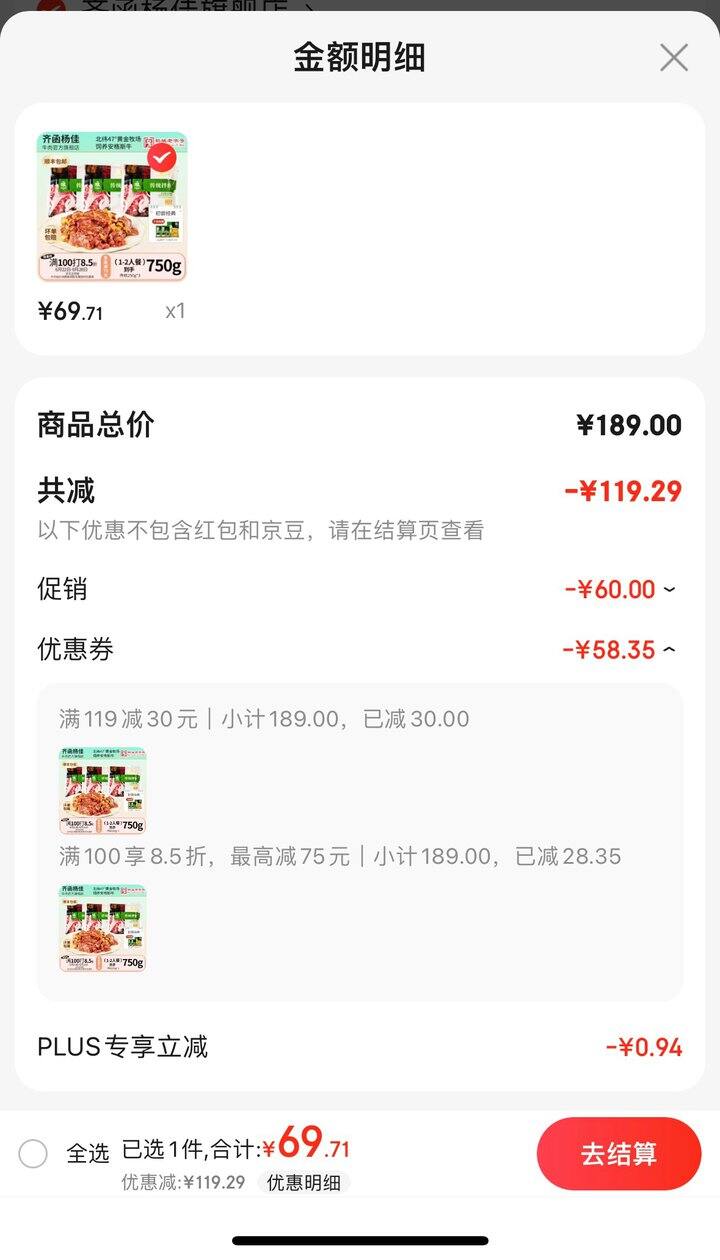This screenshot has width=720, height=1260.
Task: Tap 去结算 to check out
Action: (619, 1153)
